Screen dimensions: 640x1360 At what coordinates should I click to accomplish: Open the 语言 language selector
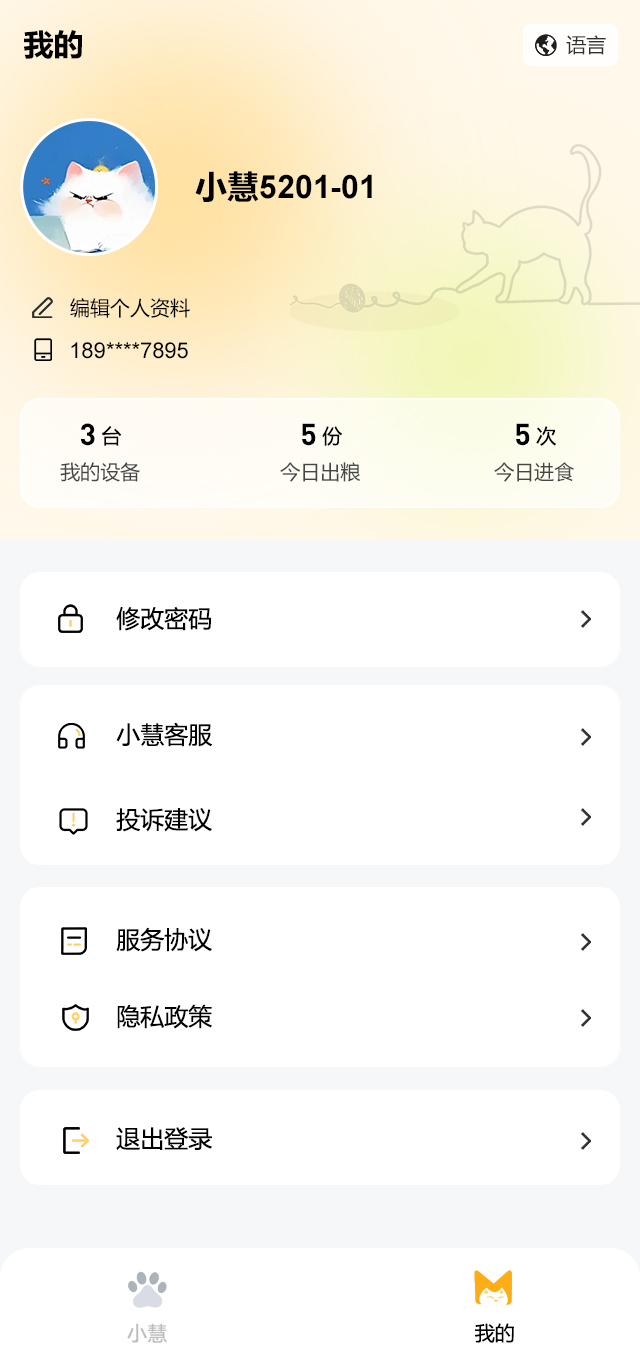click(x=570, y=45)
